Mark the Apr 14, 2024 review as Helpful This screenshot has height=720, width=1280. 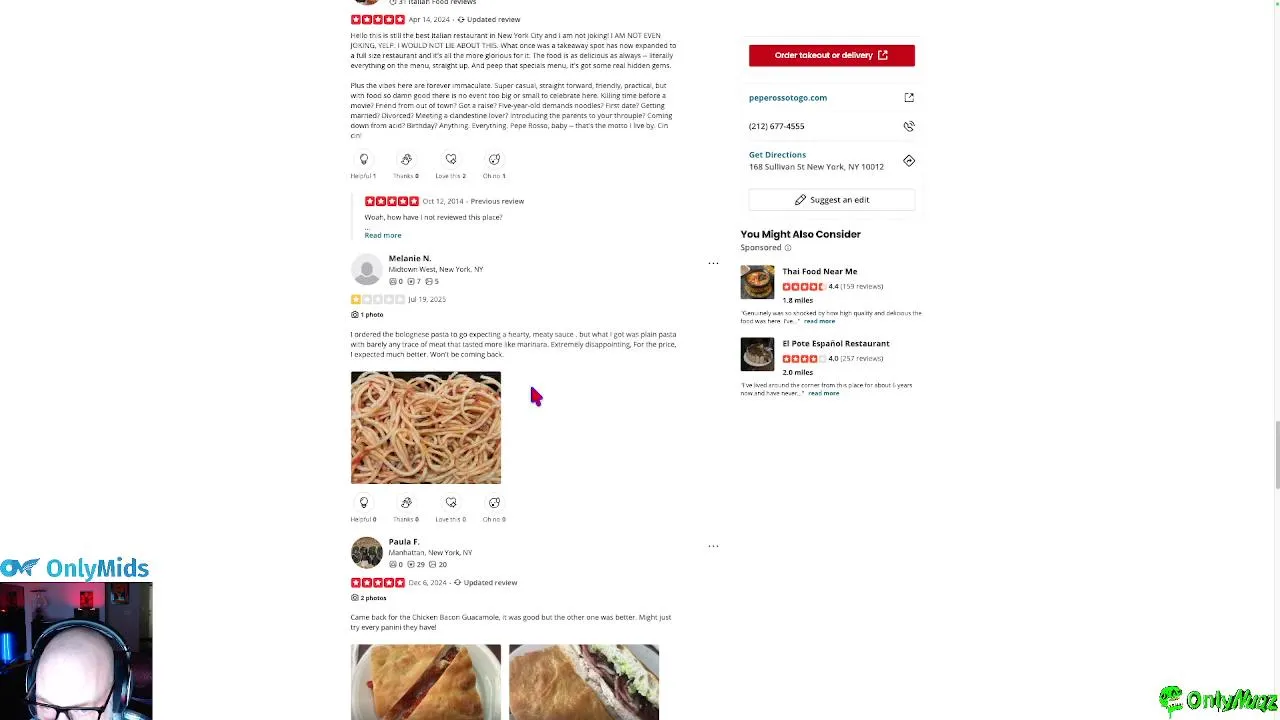pyautogui.click(x=364, y=160)
